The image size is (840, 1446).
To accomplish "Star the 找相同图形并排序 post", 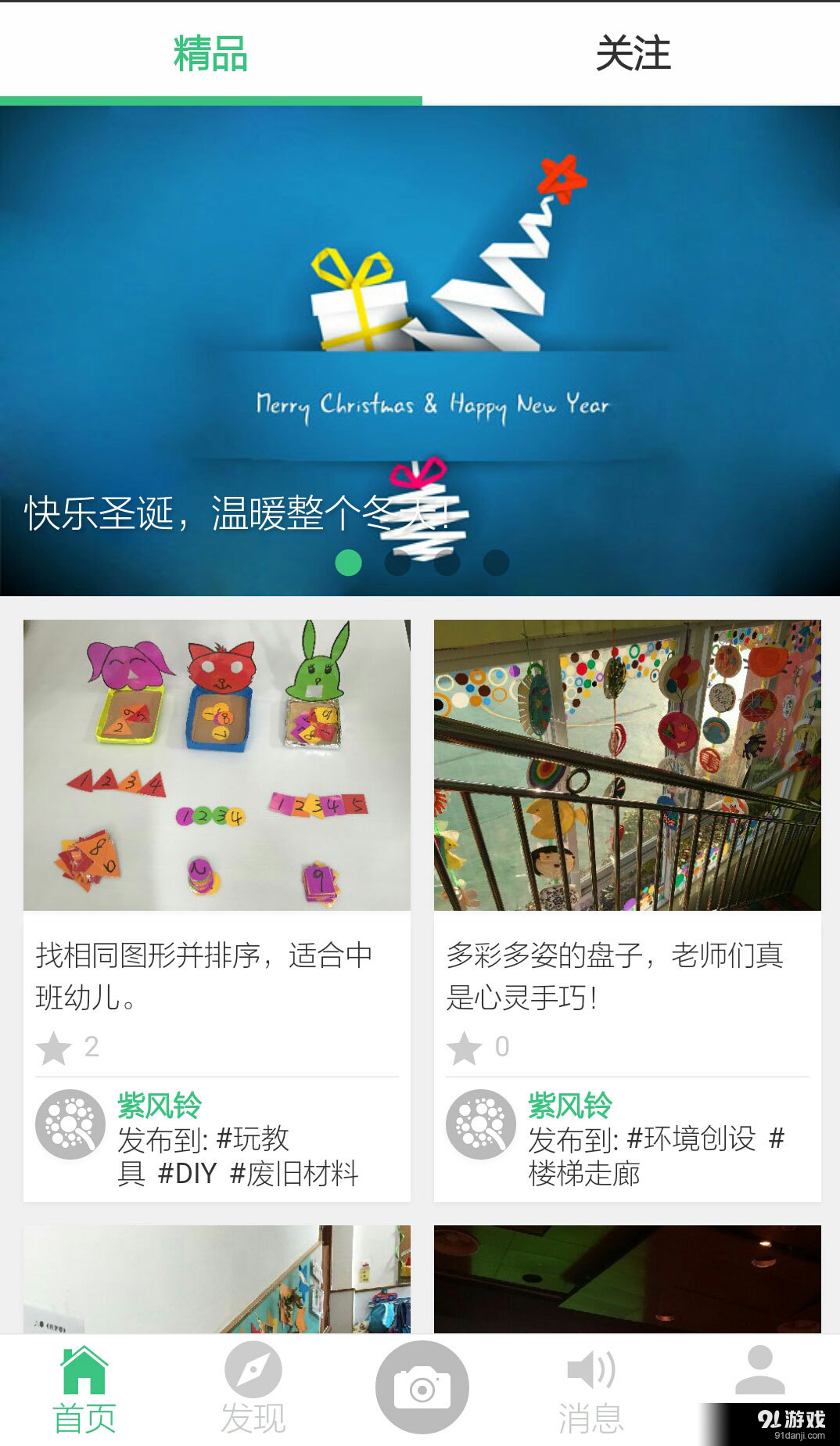I will [x=54, y=1047].
